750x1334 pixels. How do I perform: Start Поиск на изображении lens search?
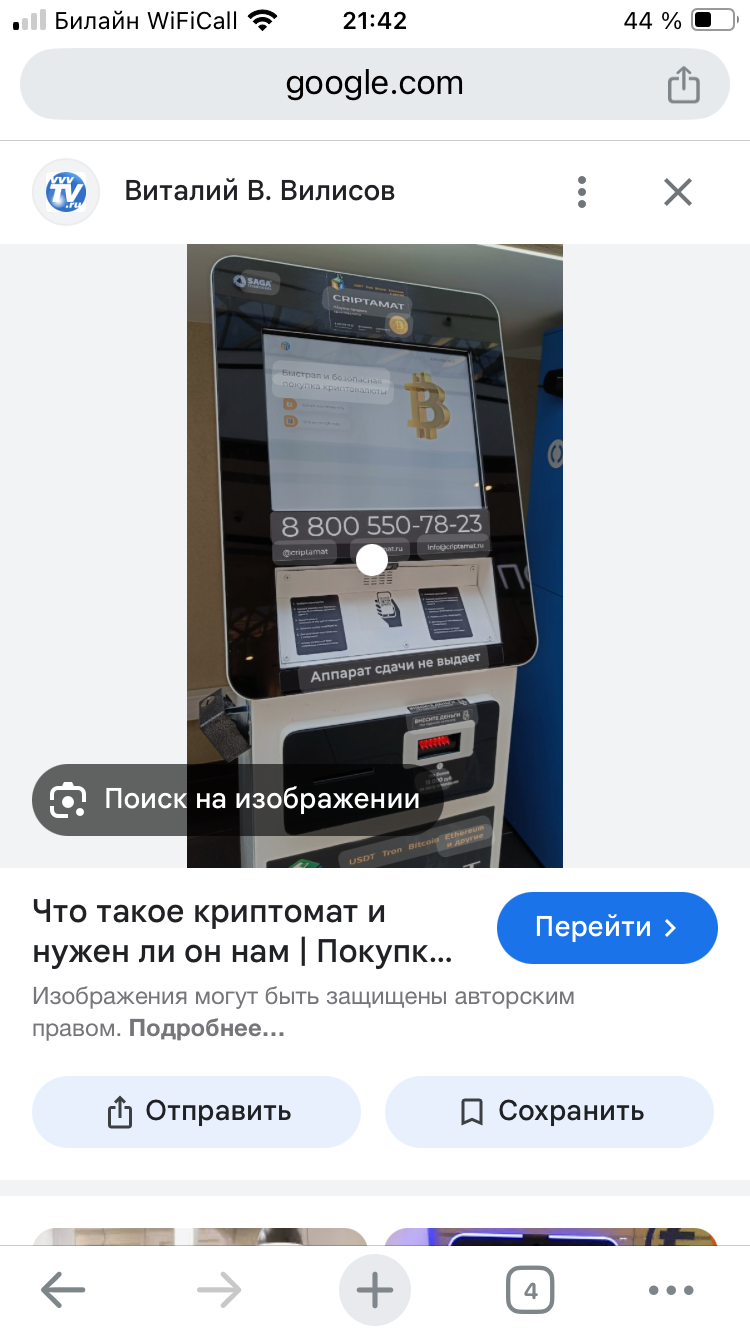pos(238,799)
